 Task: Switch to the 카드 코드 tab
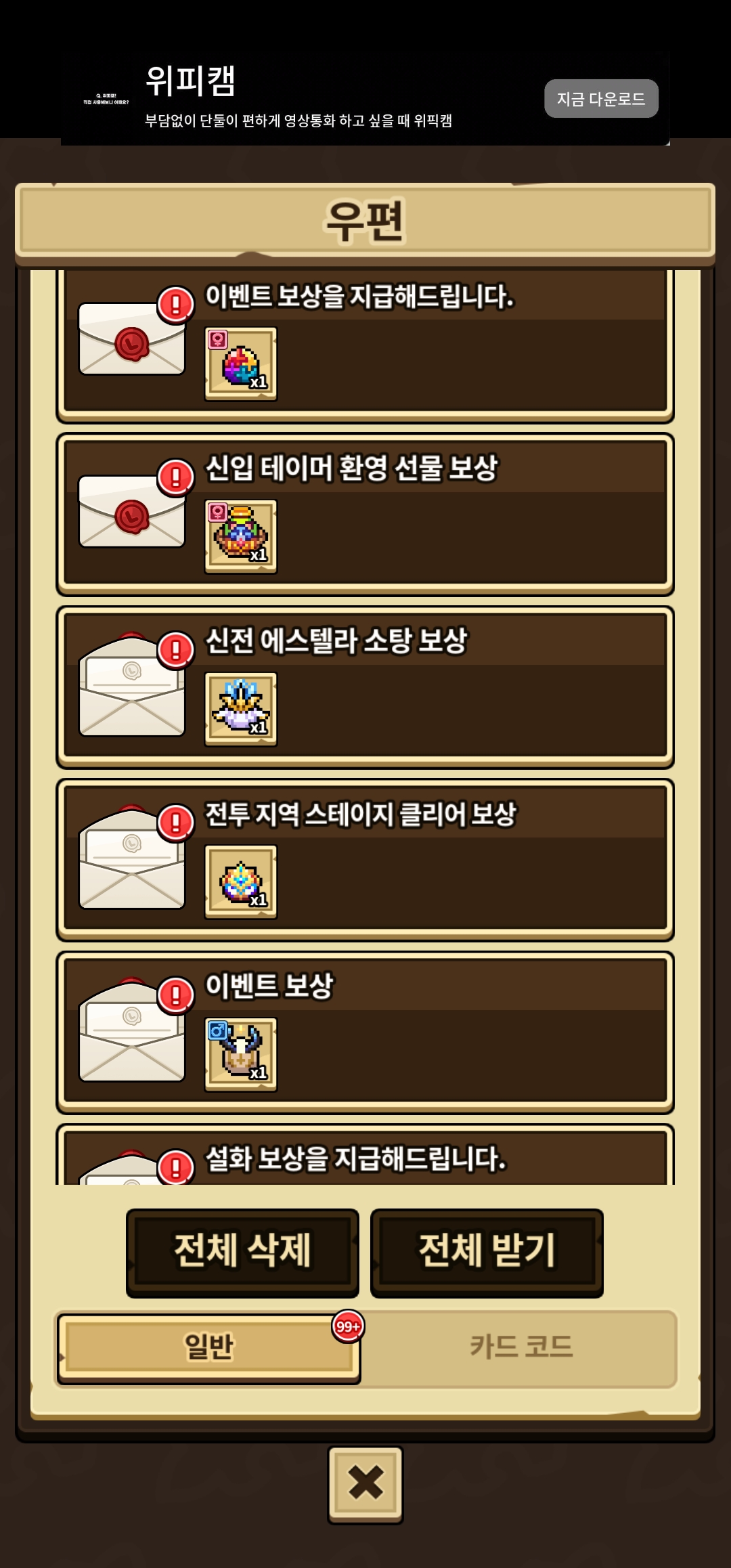(520, 1347)
